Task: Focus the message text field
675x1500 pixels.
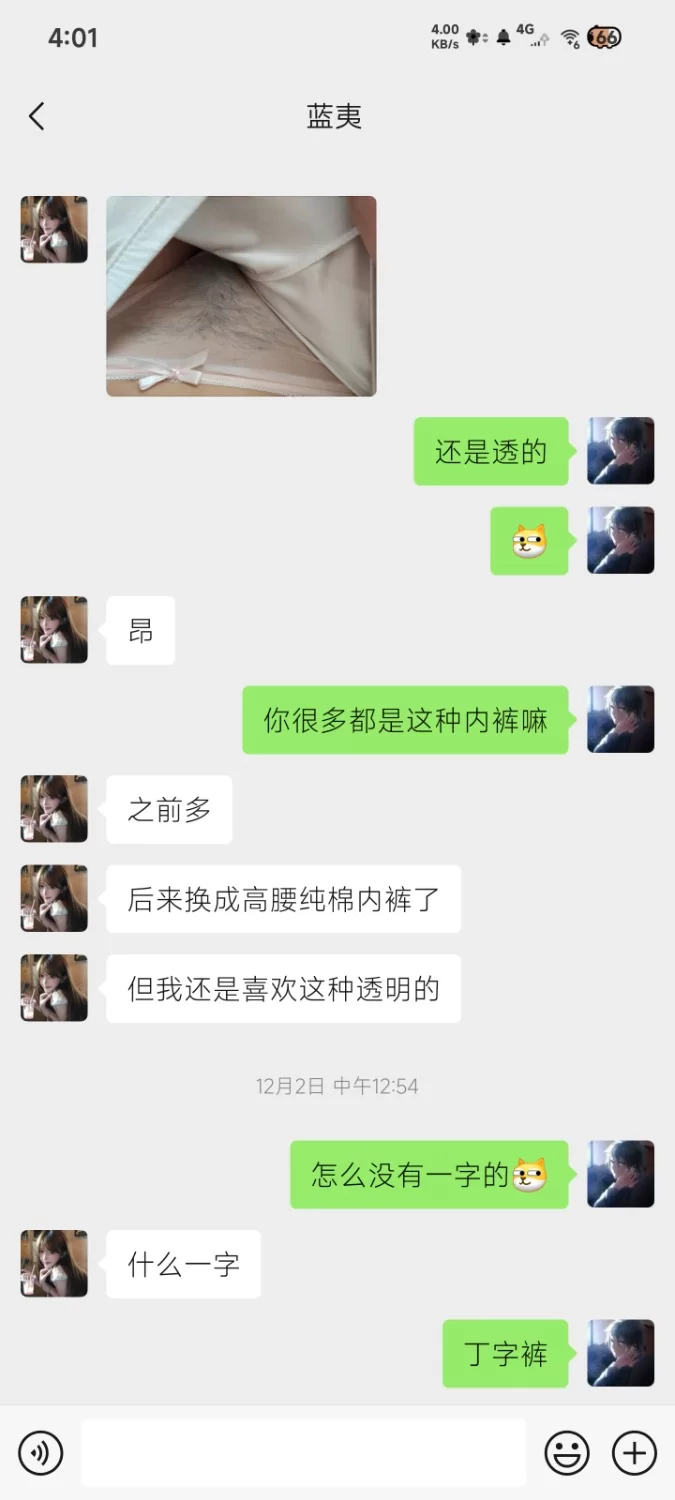Action: click(303, 1452)
